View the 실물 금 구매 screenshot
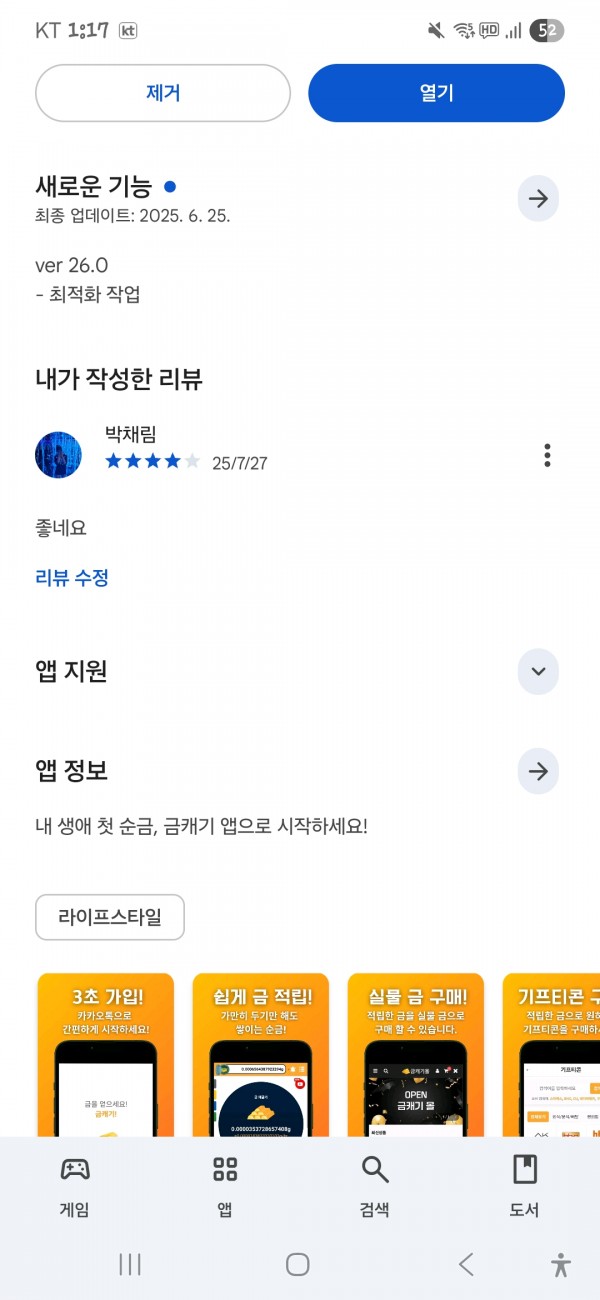This screenshot has width=600, height=1300. (416, 1054)
